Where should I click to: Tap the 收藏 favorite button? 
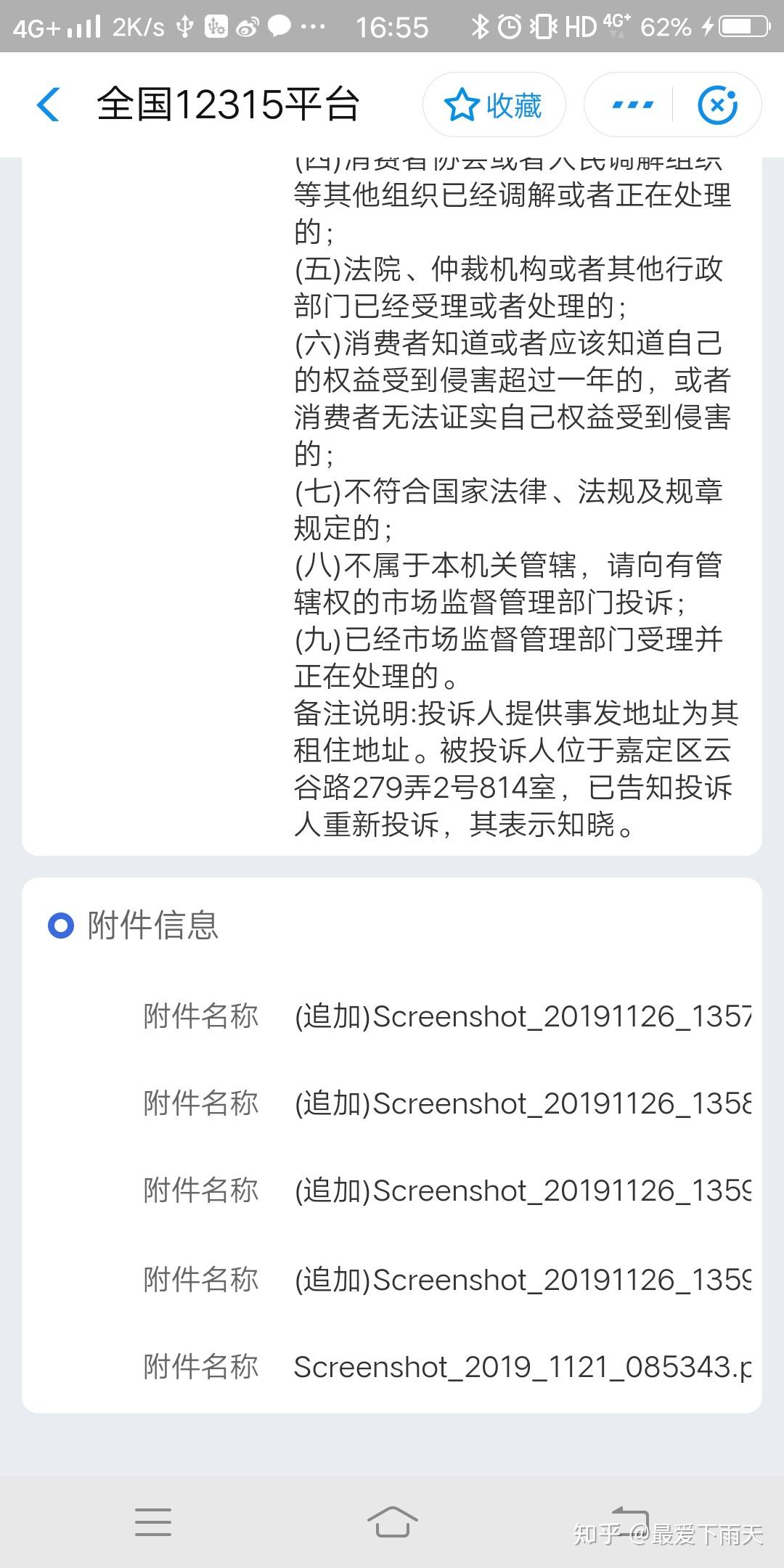pyautogui.click(x=494, y=105)
